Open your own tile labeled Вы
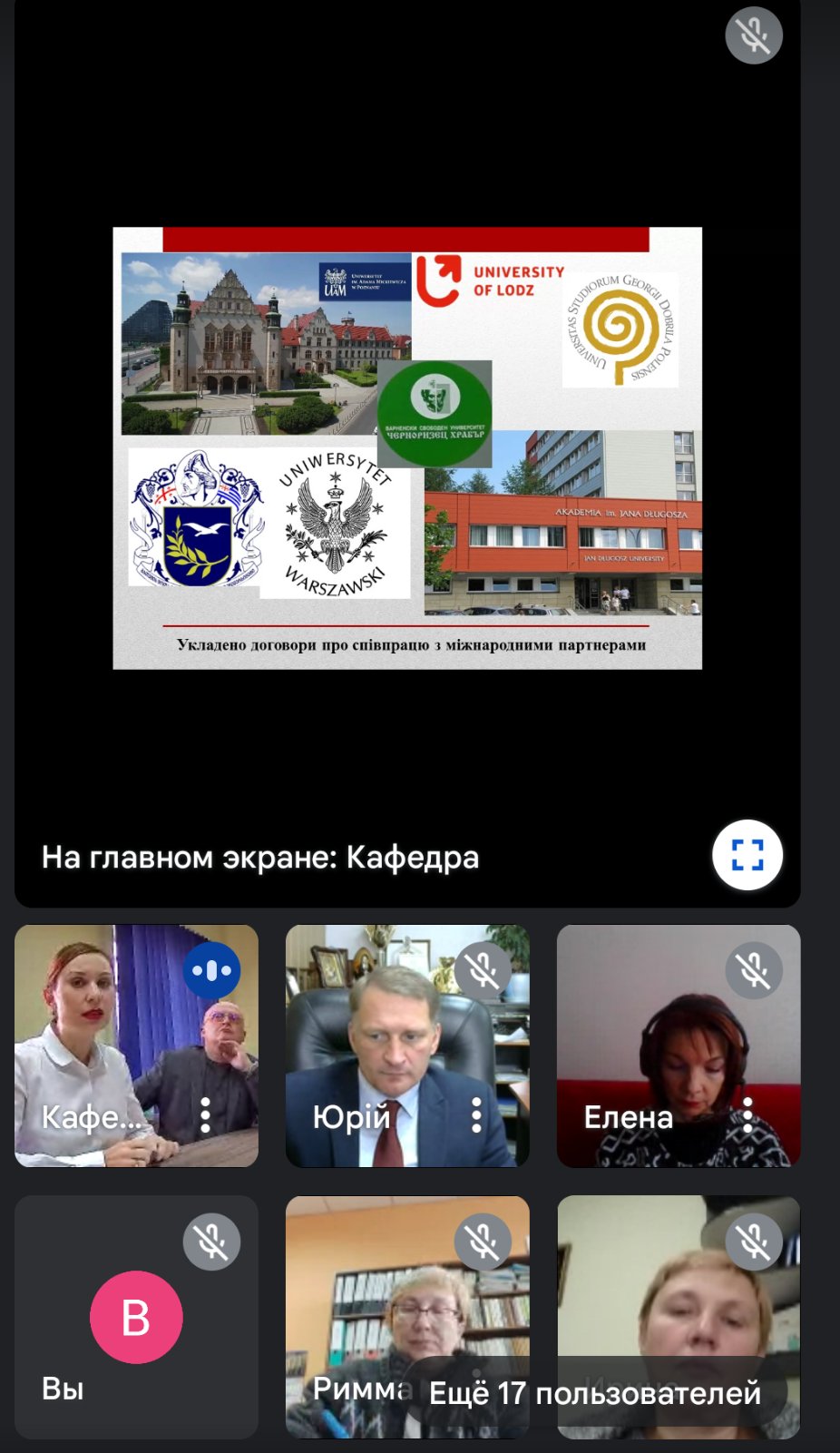The height and width of the screenshot is (1453, 840). (136, 1317)
